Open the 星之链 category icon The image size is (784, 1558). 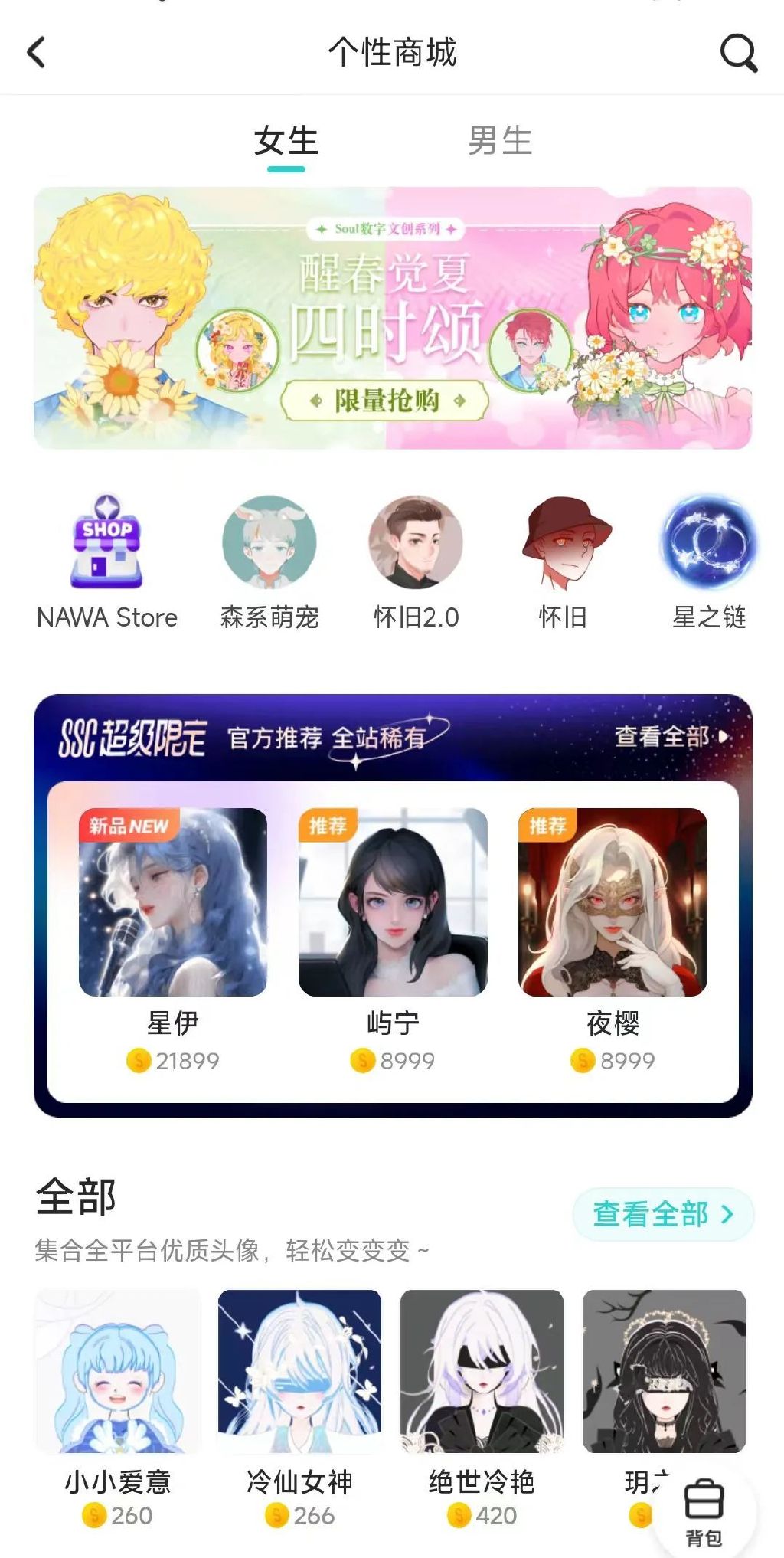click(x=710, y=544)
